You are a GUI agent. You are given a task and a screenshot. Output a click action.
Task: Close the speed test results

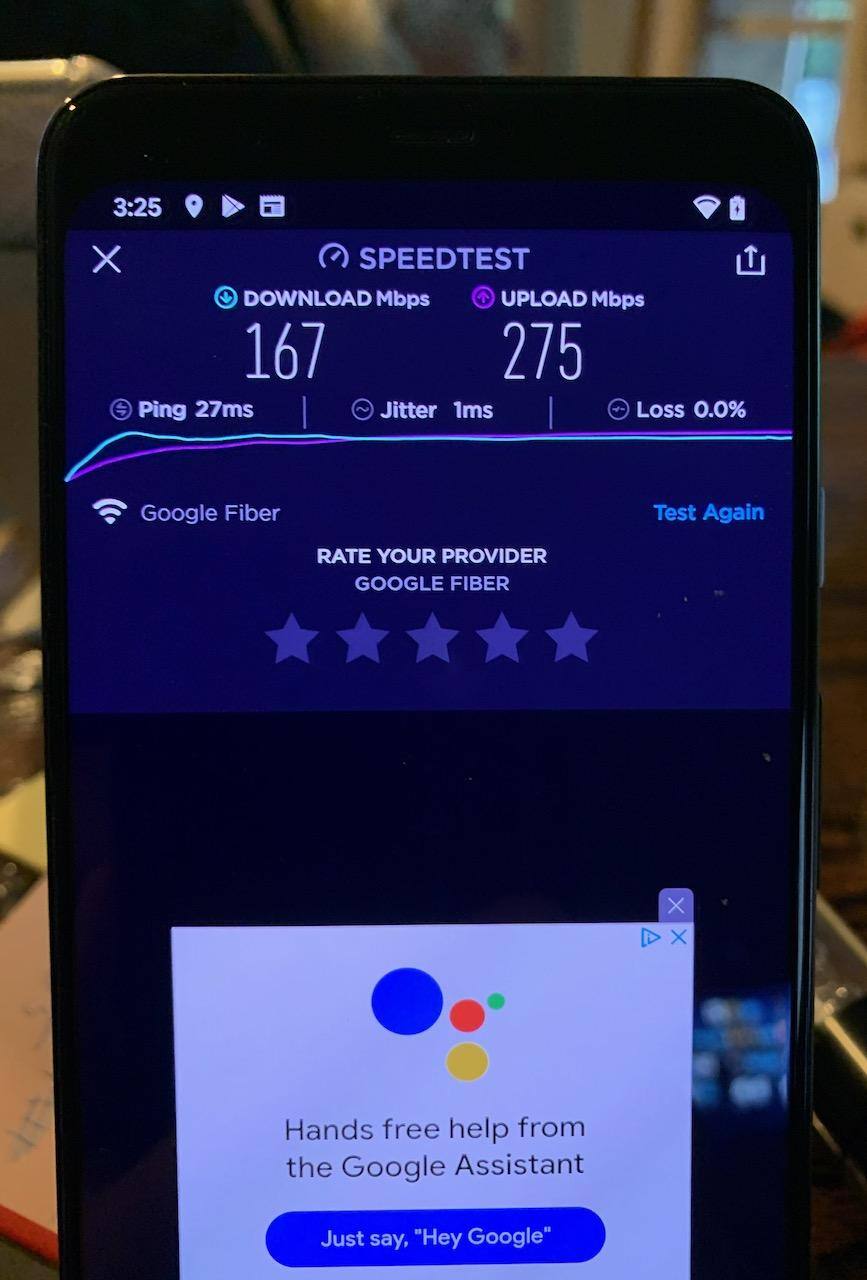106,260
